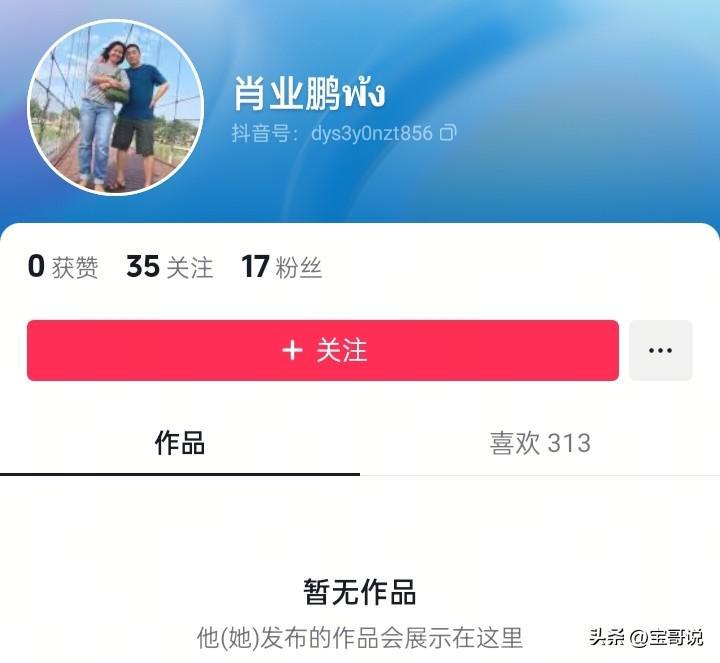Switch to the 喜欢 313 tab
The height and width of the screenshot is (663, 720).
pyautogui.click(x=540, y=443)
